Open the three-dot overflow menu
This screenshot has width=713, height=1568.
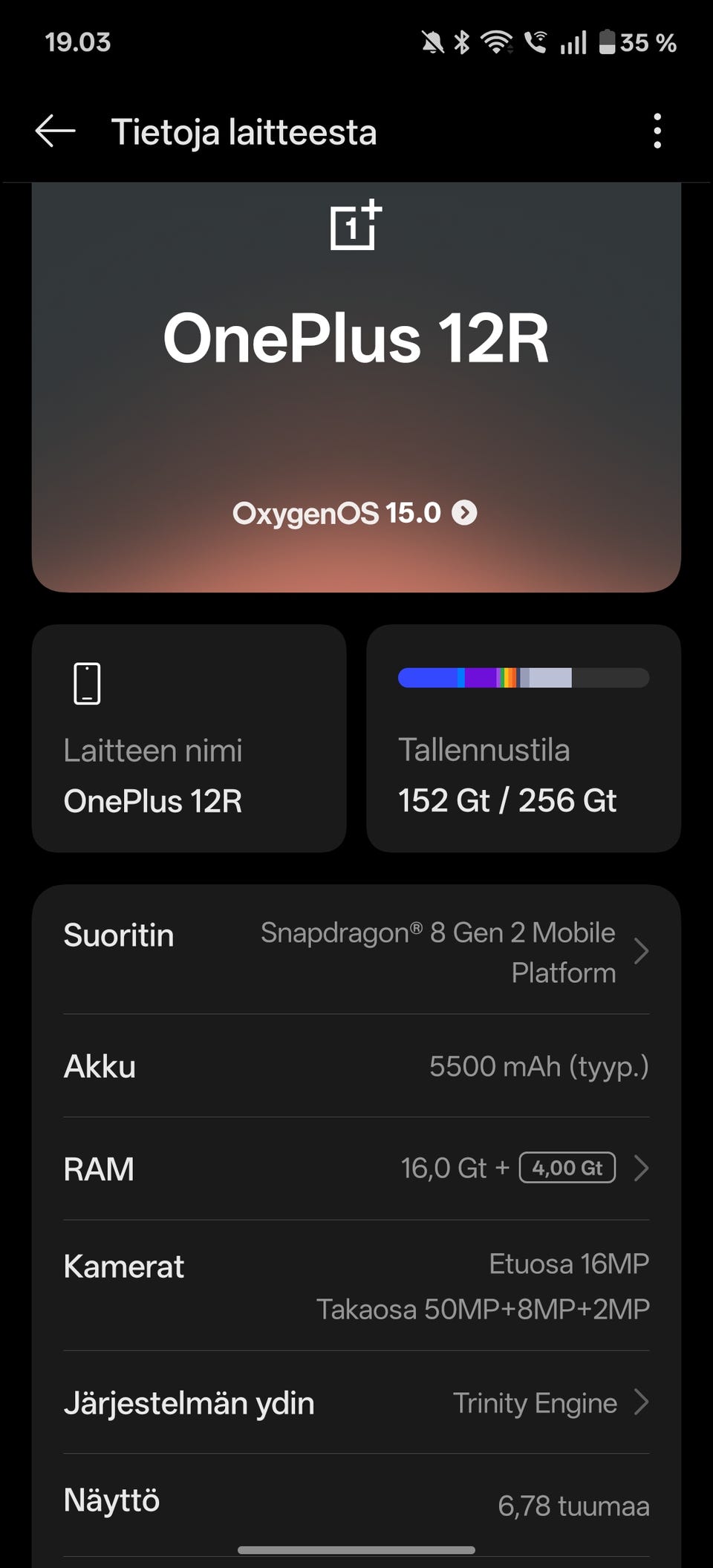(x=657, y=131)
